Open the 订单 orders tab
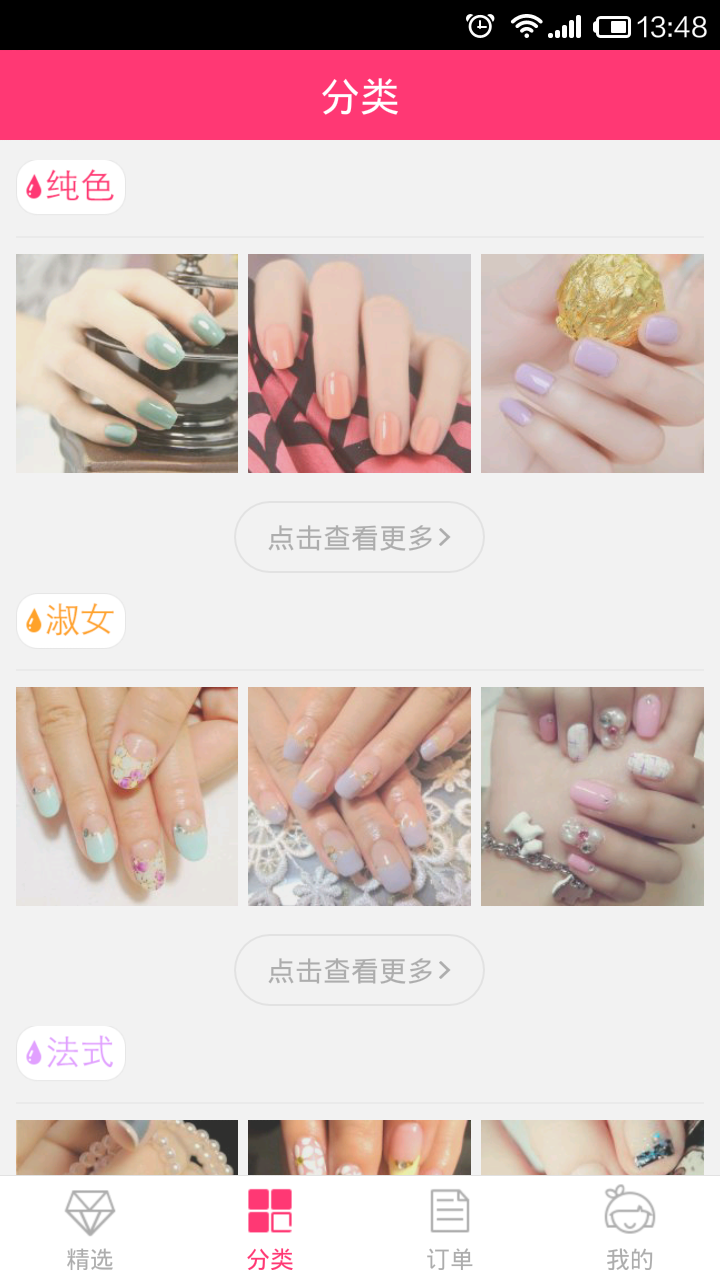 (449, 1227)
